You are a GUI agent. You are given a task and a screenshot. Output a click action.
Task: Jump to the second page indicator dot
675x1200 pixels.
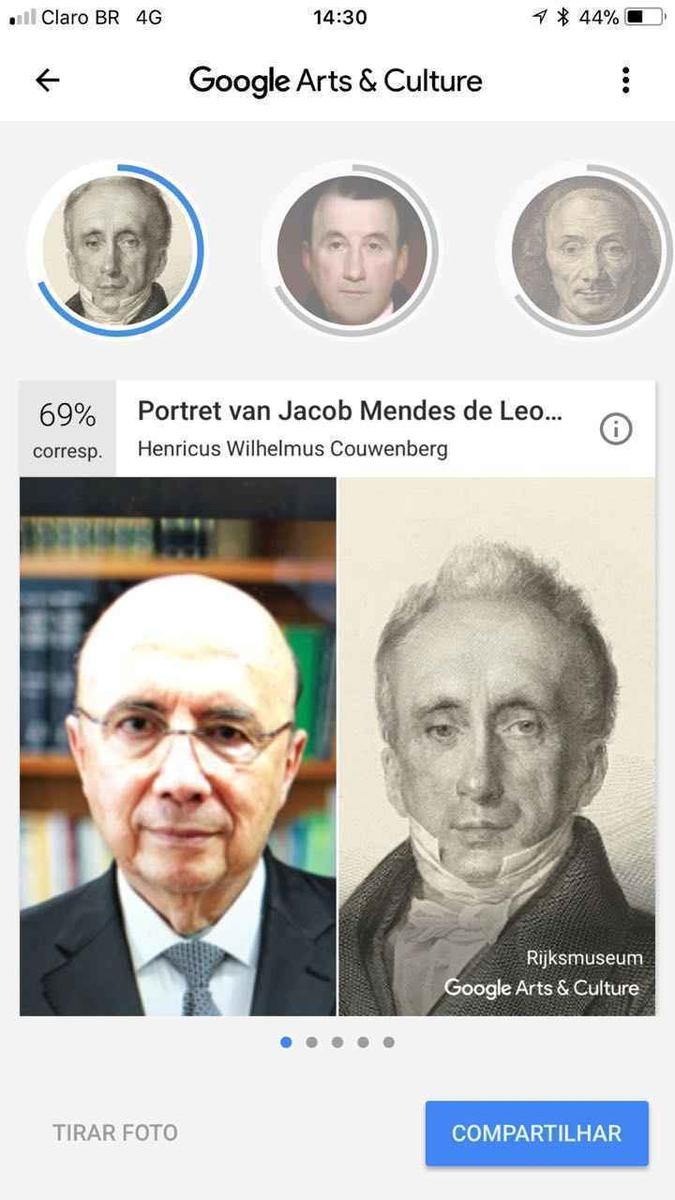[312, 1042]
